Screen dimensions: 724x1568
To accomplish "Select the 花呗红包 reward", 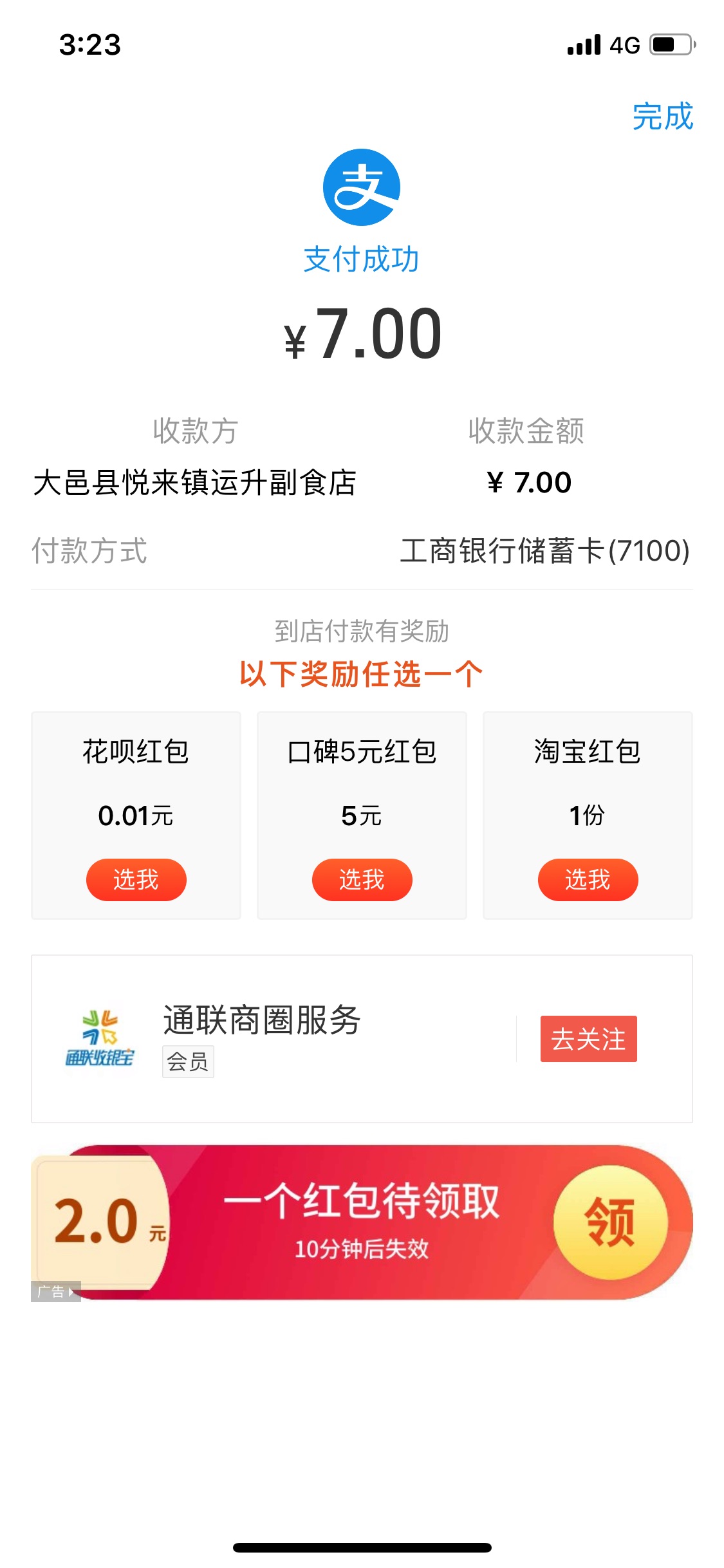I will click(x=136, y=879).
